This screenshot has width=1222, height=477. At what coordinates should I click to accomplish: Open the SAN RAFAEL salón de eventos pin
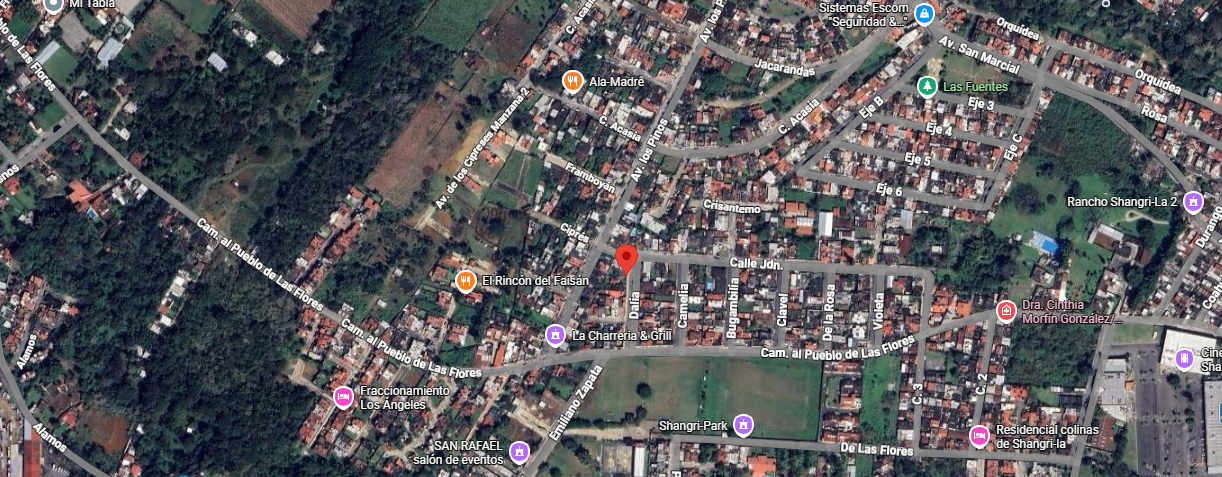(519, 452)
